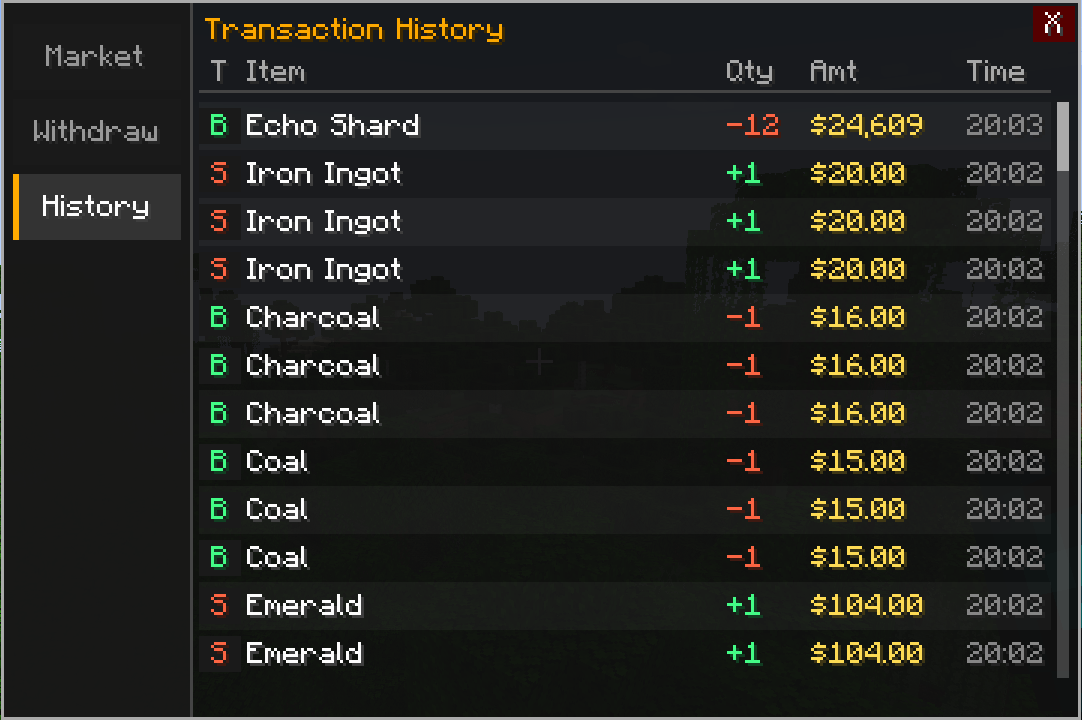
Task: Select the History tab
Action: click(97, 206)
